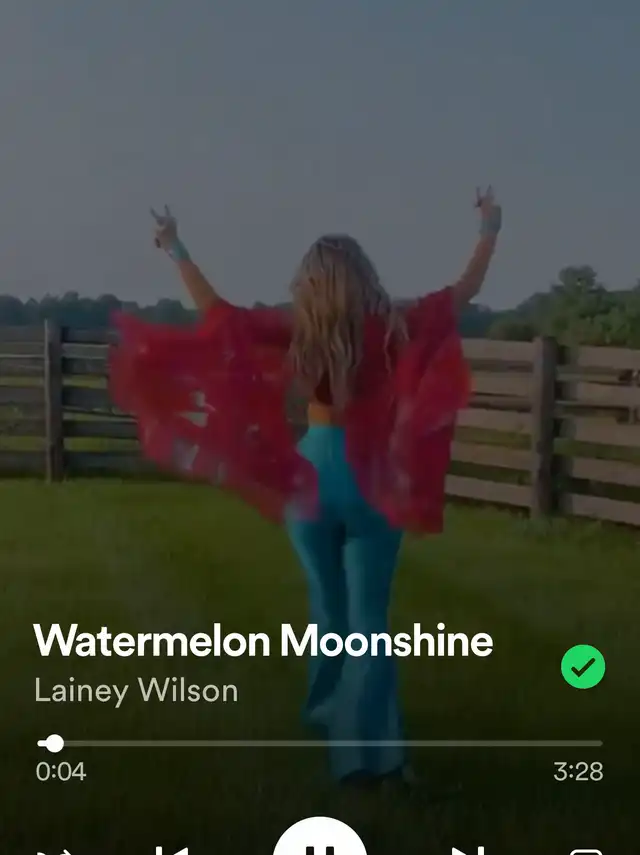The width and height of the screenshot is (640, 855).
Task: Skip to the next track
Action: pyautogui.click(x=468, y=850)
